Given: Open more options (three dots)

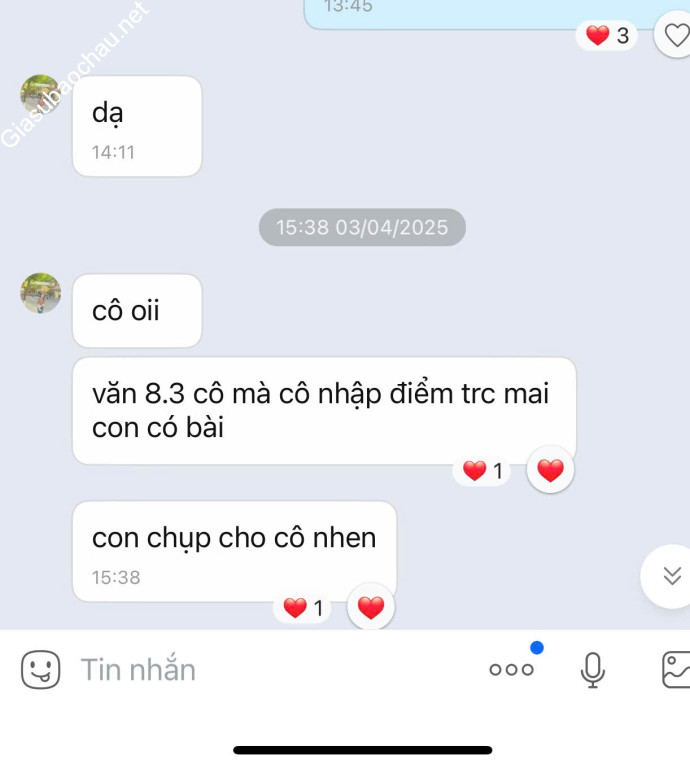Looking at the screenshot, I should [x=512, y=669].
